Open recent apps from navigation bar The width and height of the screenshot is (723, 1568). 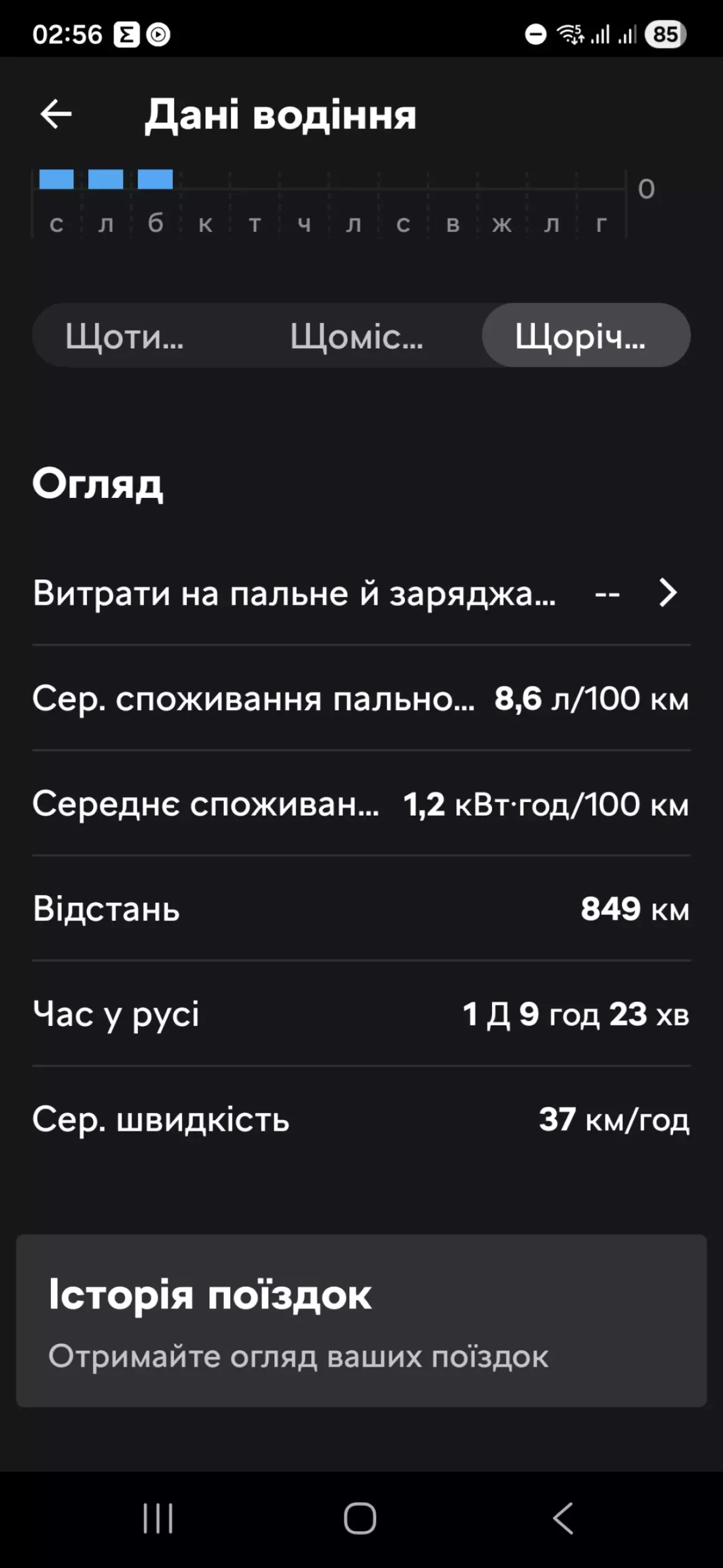[x=158, y=1518]
